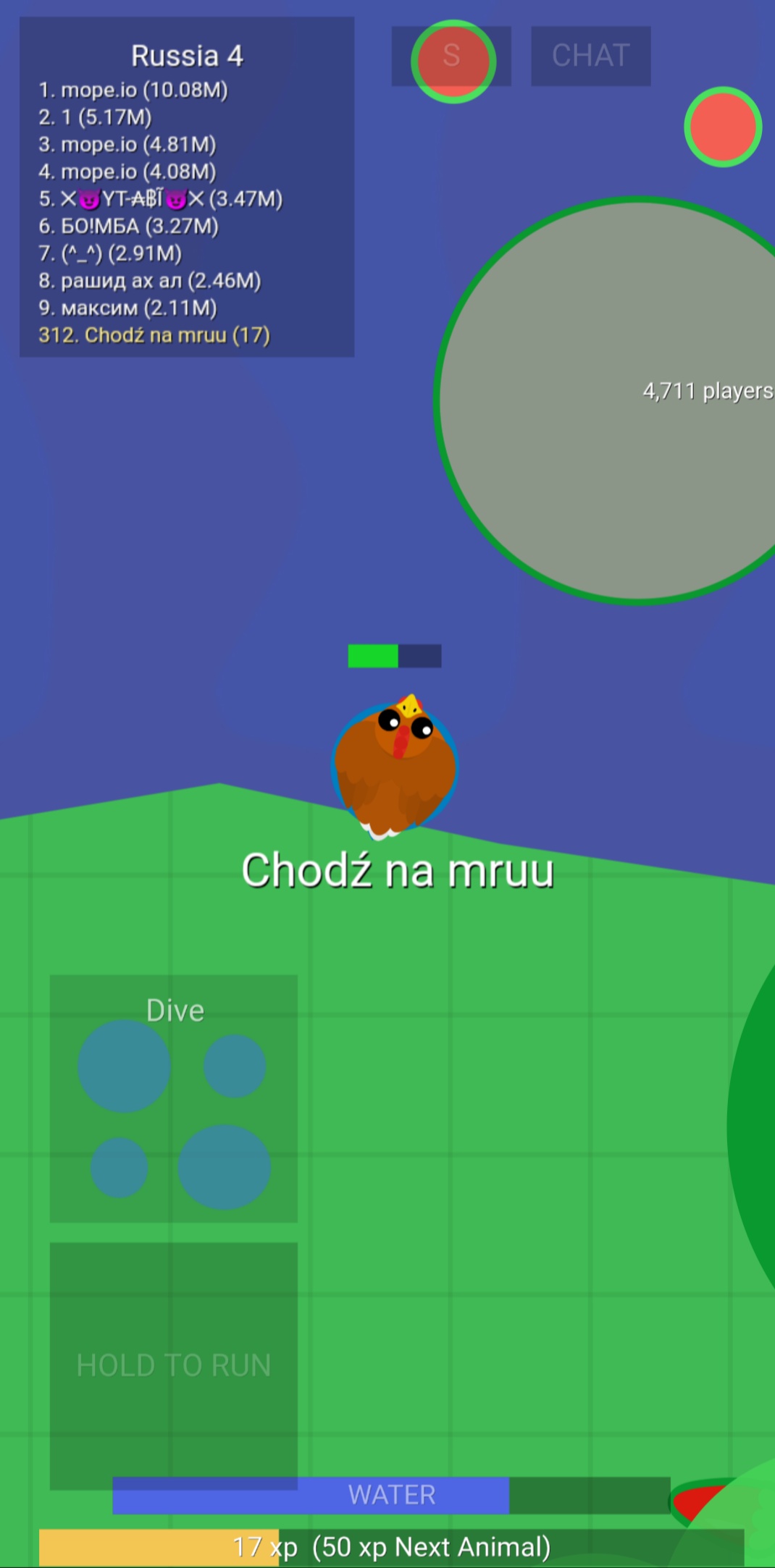This screenshot has height=1568, width=775.
Task: Open the CHAT button
Action: point(590,56)
